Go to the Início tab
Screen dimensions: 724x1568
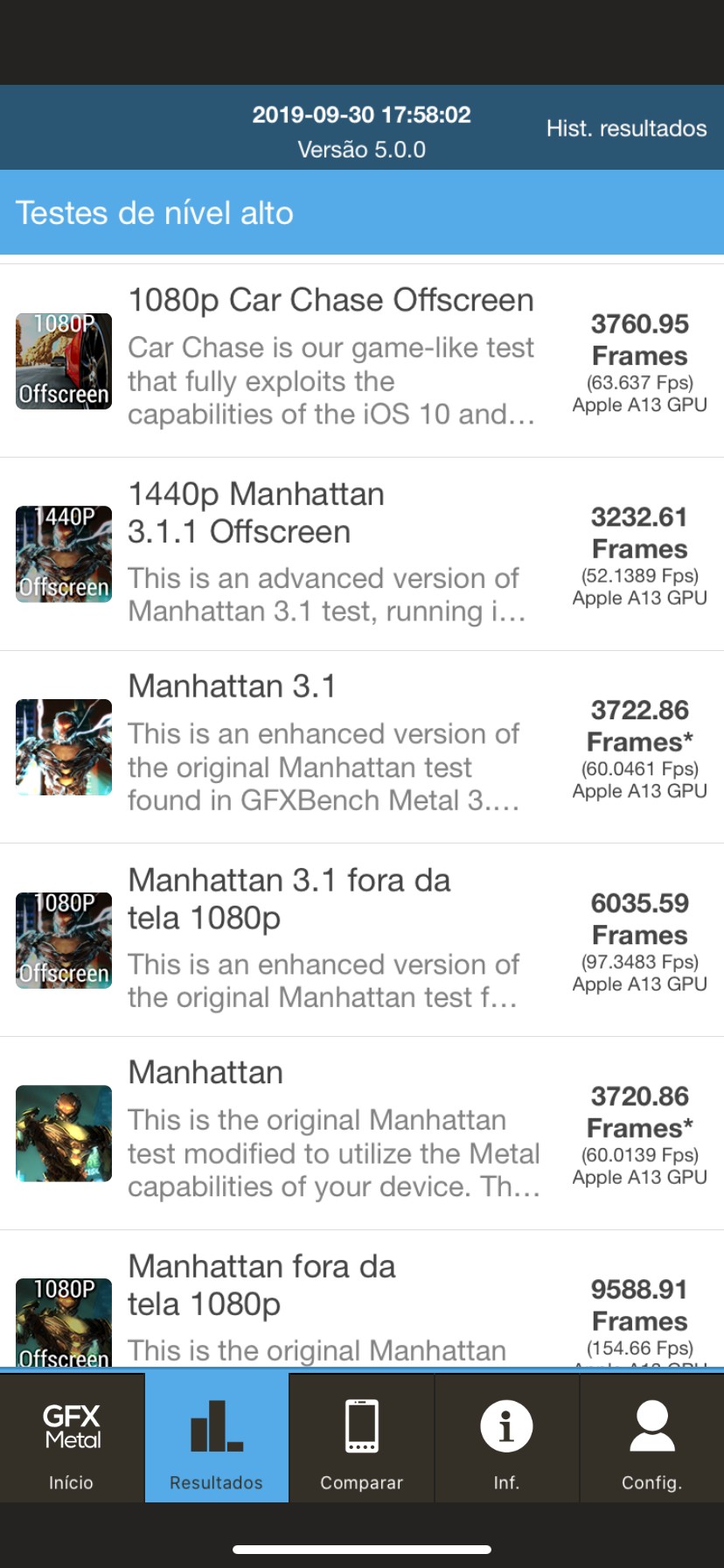point(72,1439)
